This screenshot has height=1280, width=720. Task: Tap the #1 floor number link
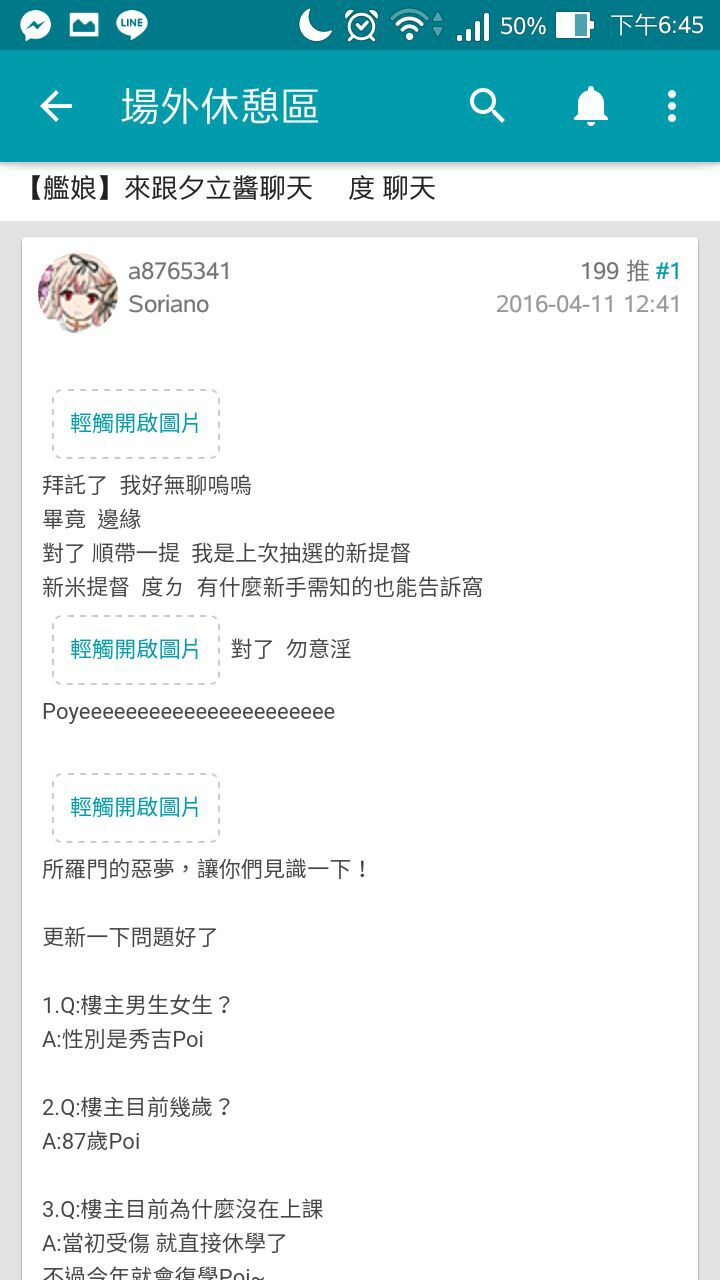click(668, 271)
